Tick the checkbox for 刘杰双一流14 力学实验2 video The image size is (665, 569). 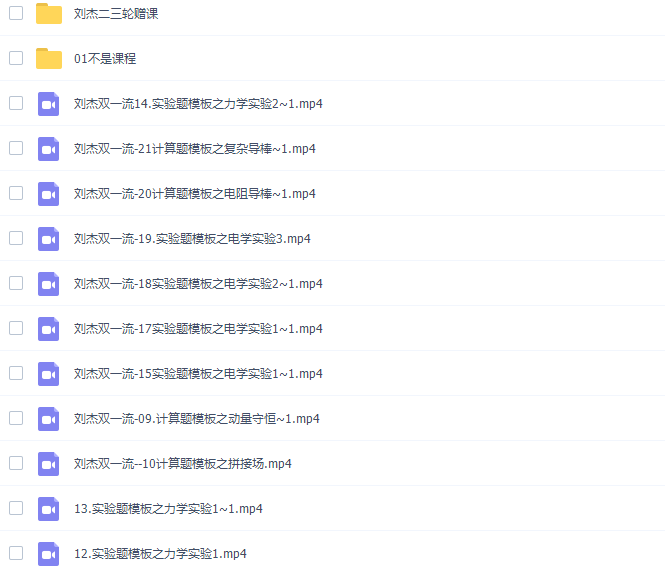(15, 103)
